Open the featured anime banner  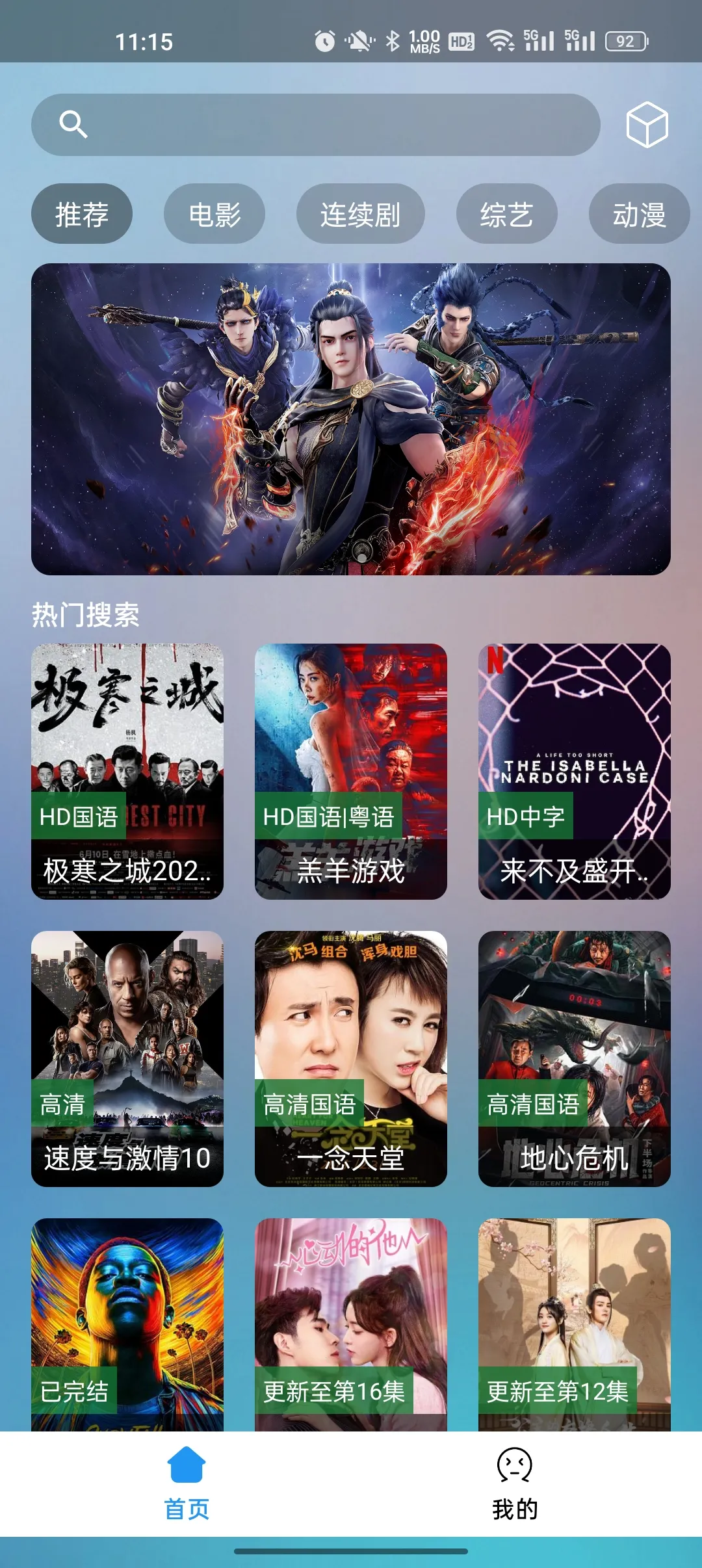351,419
